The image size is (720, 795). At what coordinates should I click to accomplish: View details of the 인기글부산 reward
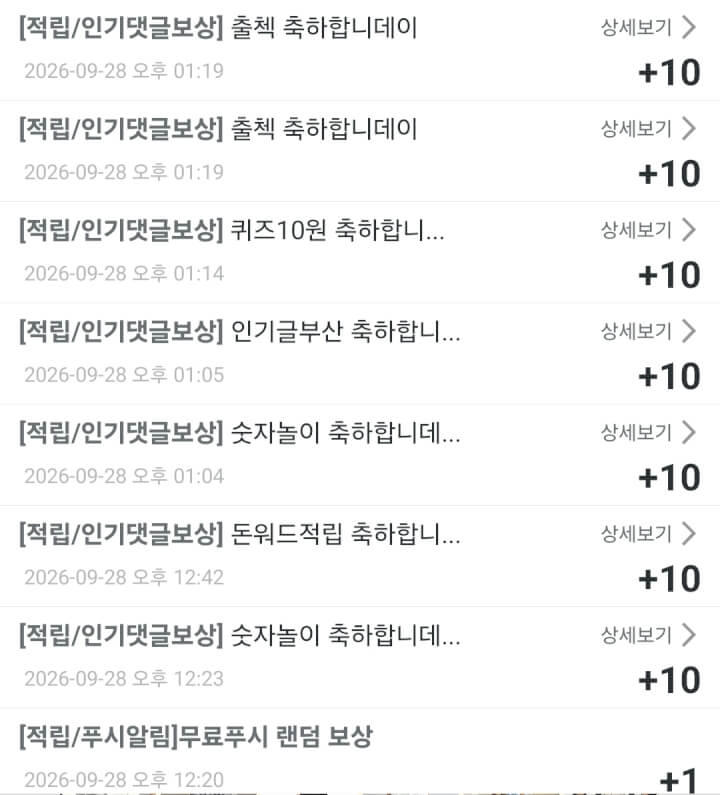(648, 331)
